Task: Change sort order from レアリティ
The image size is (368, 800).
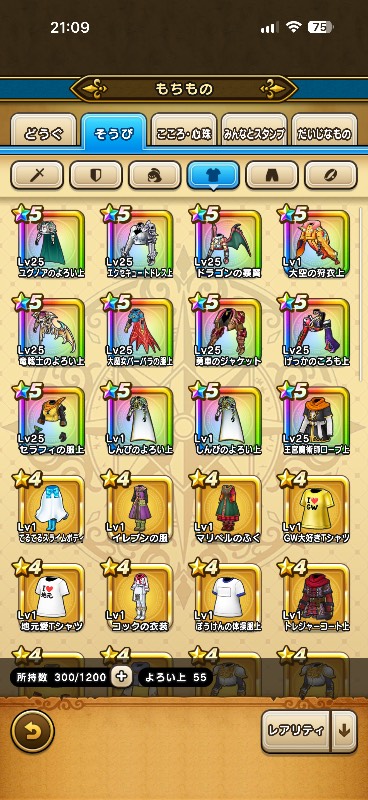Action: click(297, 731)
